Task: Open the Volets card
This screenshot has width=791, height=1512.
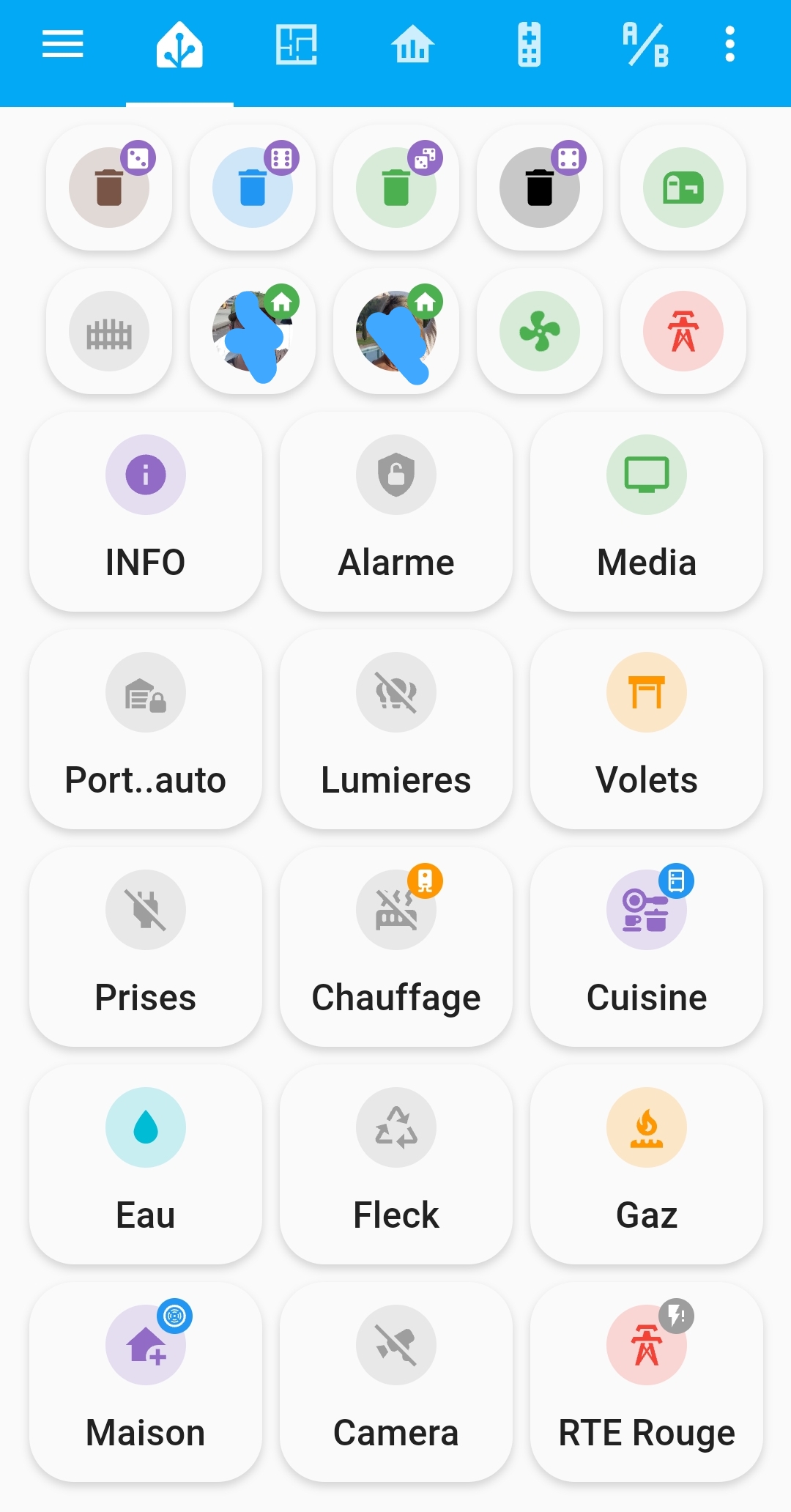Action: tap(647, 729)
